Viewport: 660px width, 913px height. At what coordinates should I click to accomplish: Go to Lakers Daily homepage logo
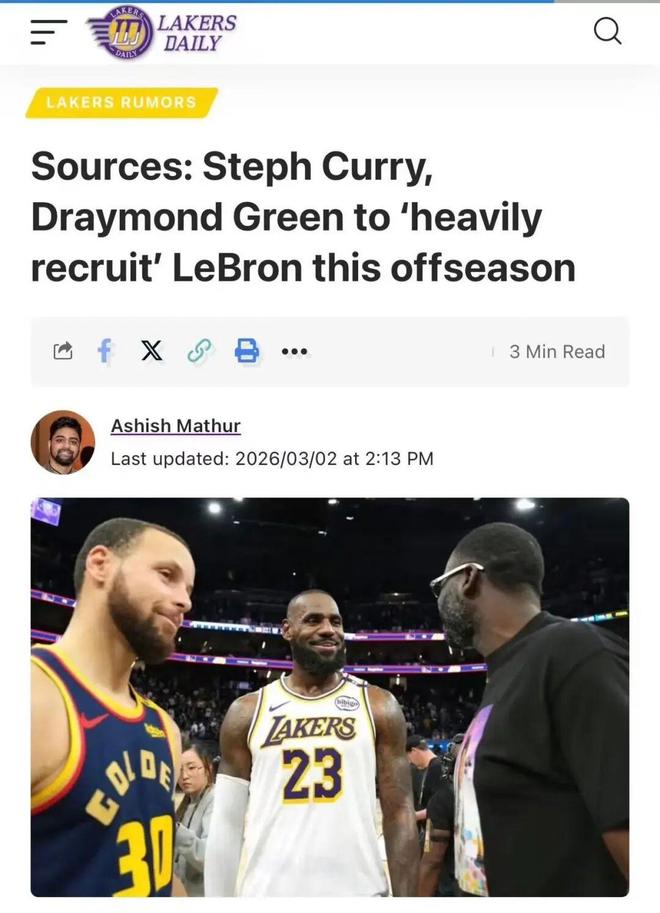point(162,33)
